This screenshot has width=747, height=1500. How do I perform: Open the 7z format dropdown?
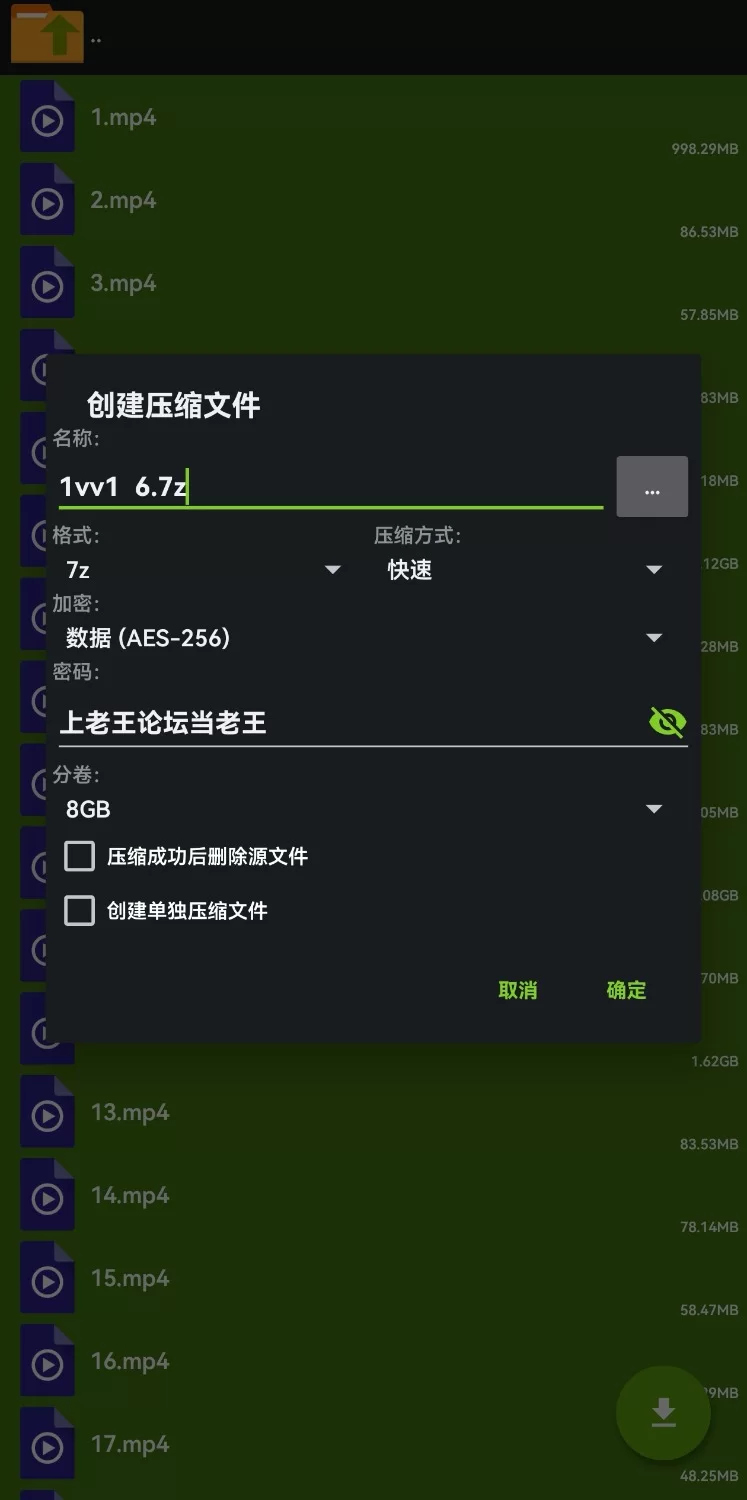(200, 570)
